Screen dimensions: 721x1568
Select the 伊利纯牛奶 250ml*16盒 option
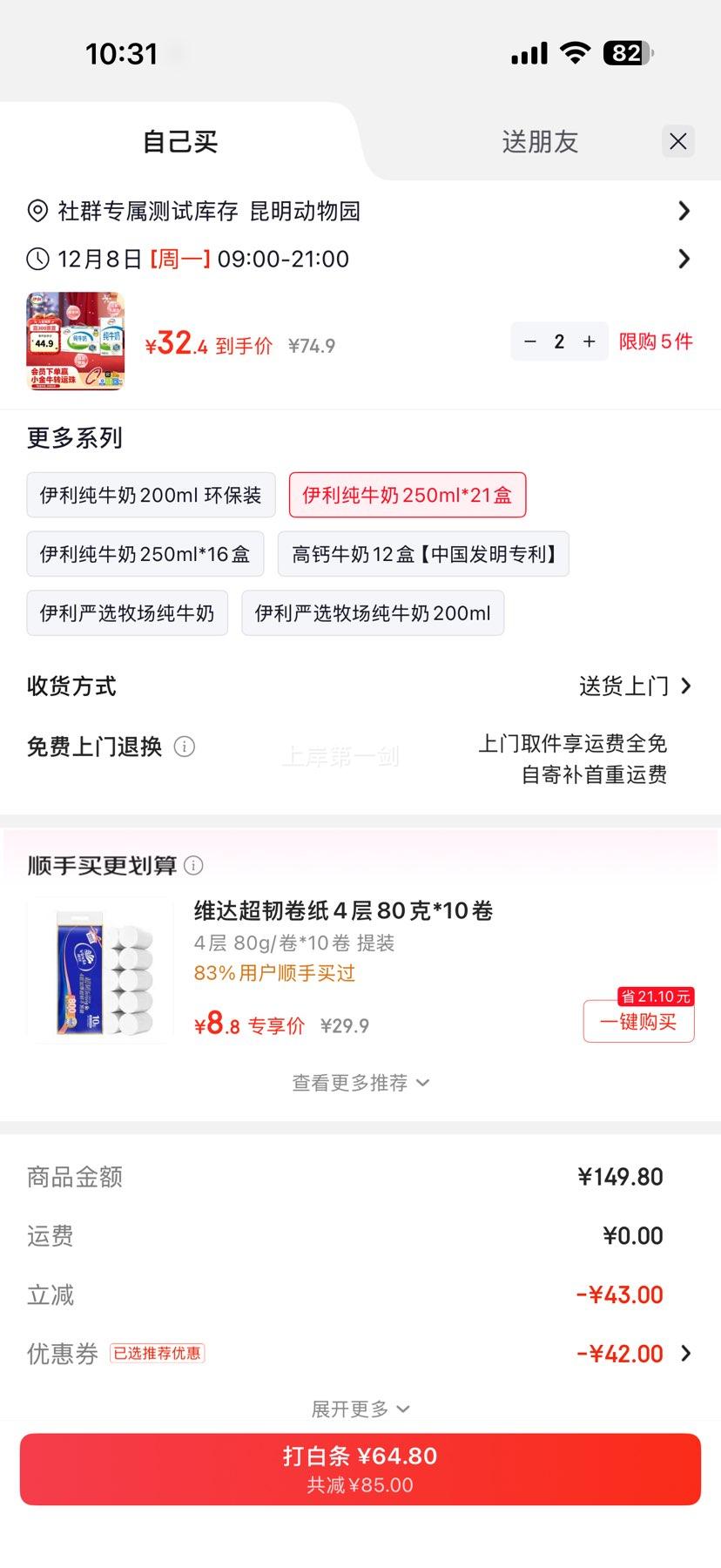click(x=145, y=554)
